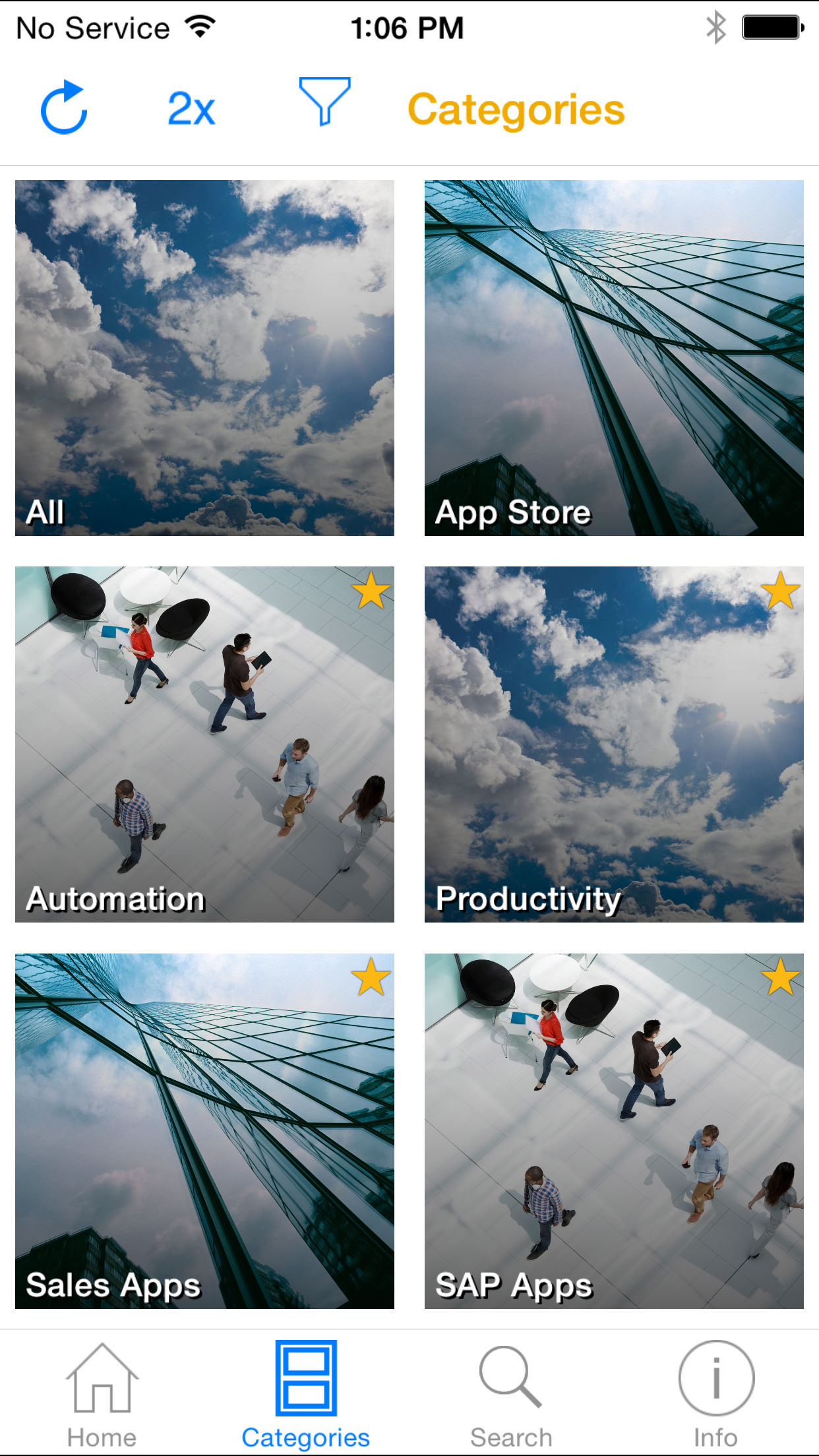Screen dimensions: 819x1456
Task: View the Productivity category
Action: [x=614, y=744]
